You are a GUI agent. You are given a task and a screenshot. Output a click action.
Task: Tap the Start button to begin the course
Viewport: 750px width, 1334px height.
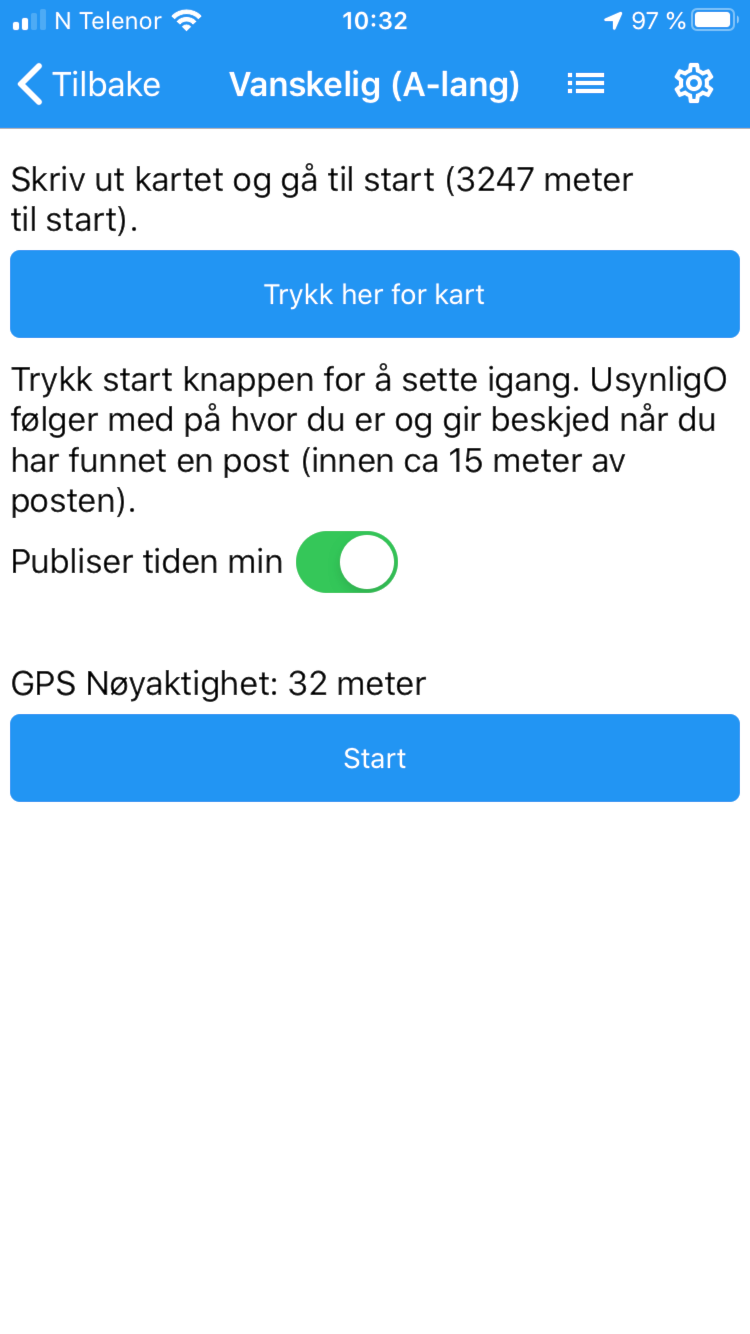click(x=375, y=758)
